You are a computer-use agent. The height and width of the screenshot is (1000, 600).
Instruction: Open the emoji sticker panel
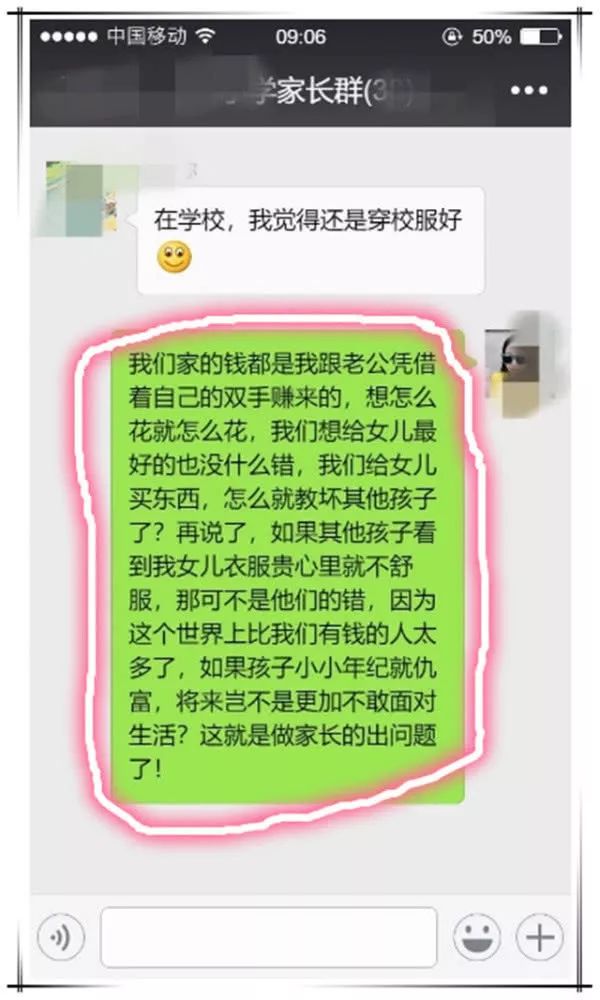(476, 937)
